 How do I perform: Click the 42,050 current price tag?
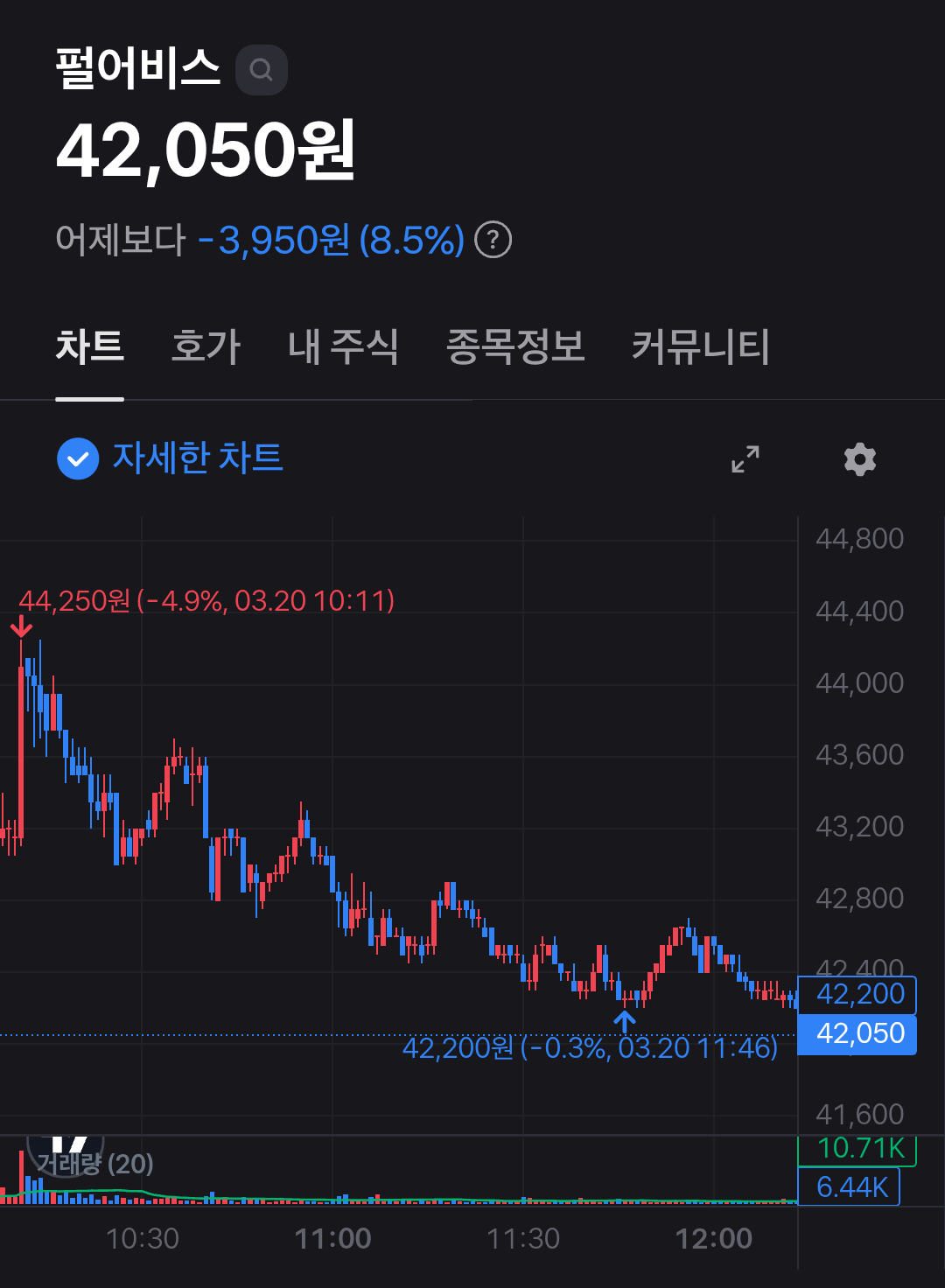pos(856,1033)
